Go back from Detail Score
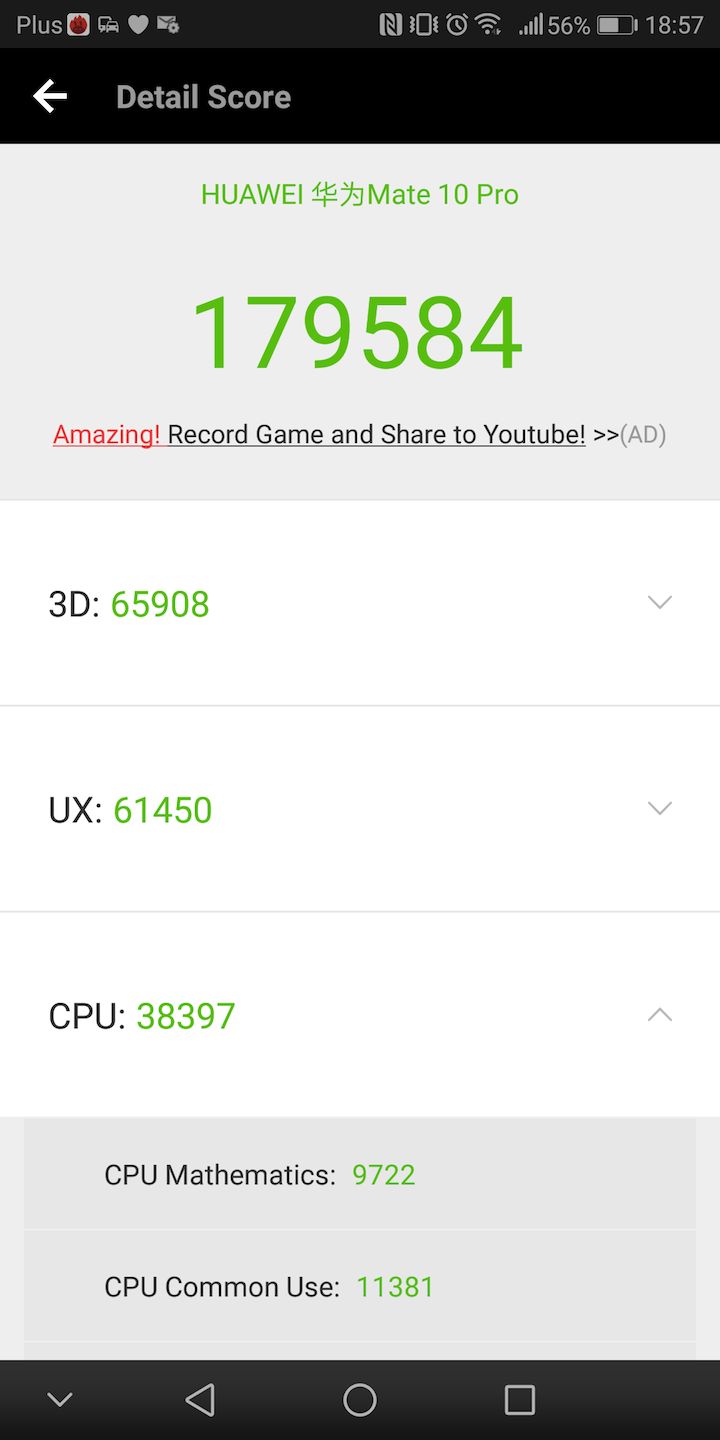This screenshot has height=1440, width=720. point(50,97)
